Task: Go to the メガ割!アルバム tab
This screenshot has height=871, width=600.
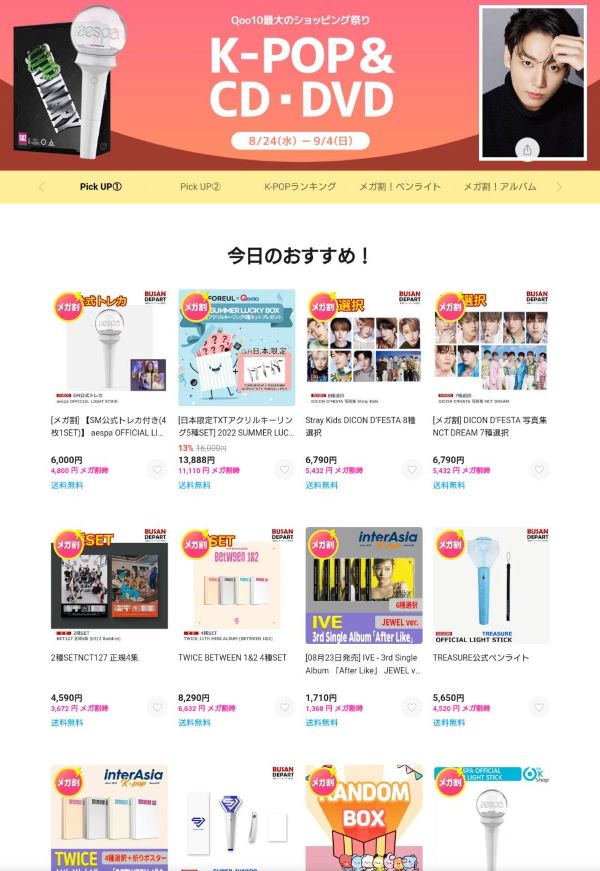Action: 499,187
